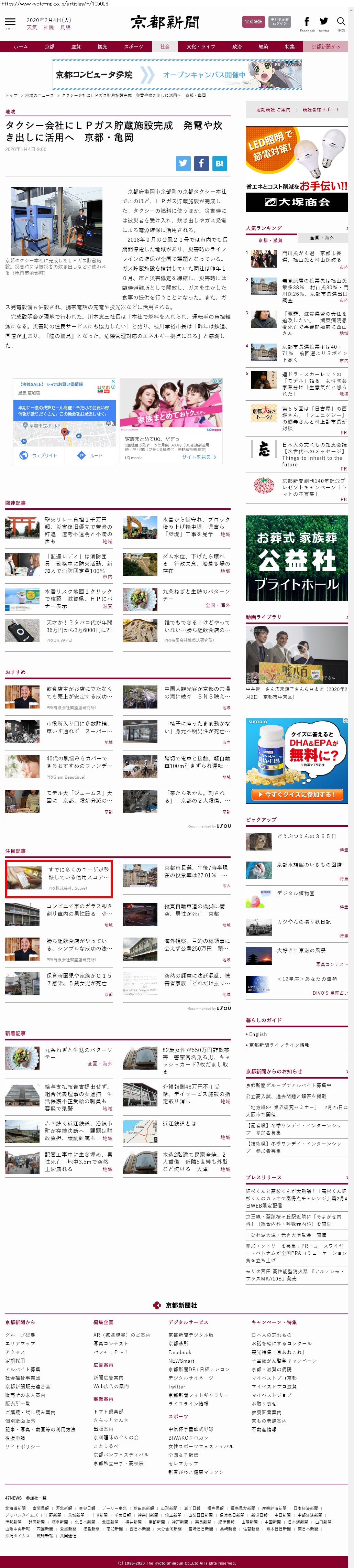Share the article on Facebook
Screen dimensions: 354x1568
201,163
